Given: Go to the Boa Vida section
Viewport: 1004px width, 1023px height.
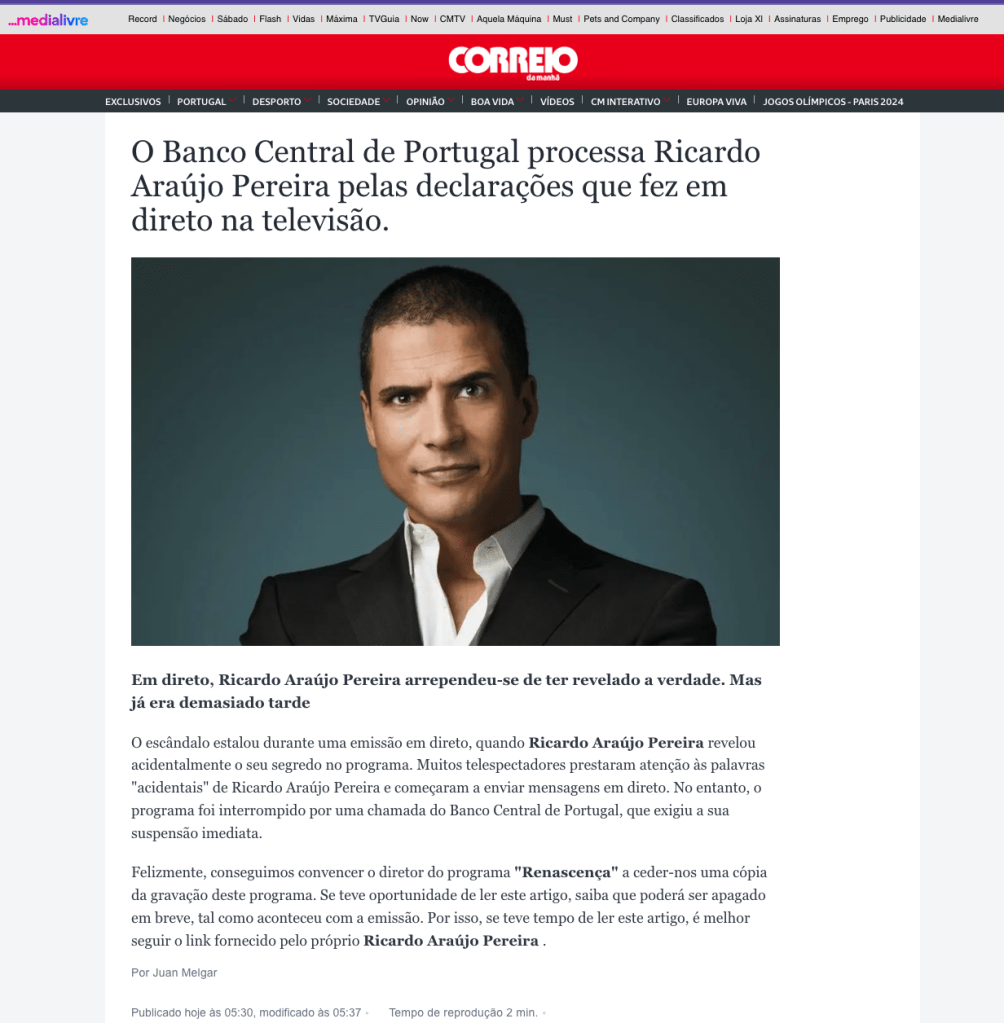Looking at the screenshot, I should 492,102.
